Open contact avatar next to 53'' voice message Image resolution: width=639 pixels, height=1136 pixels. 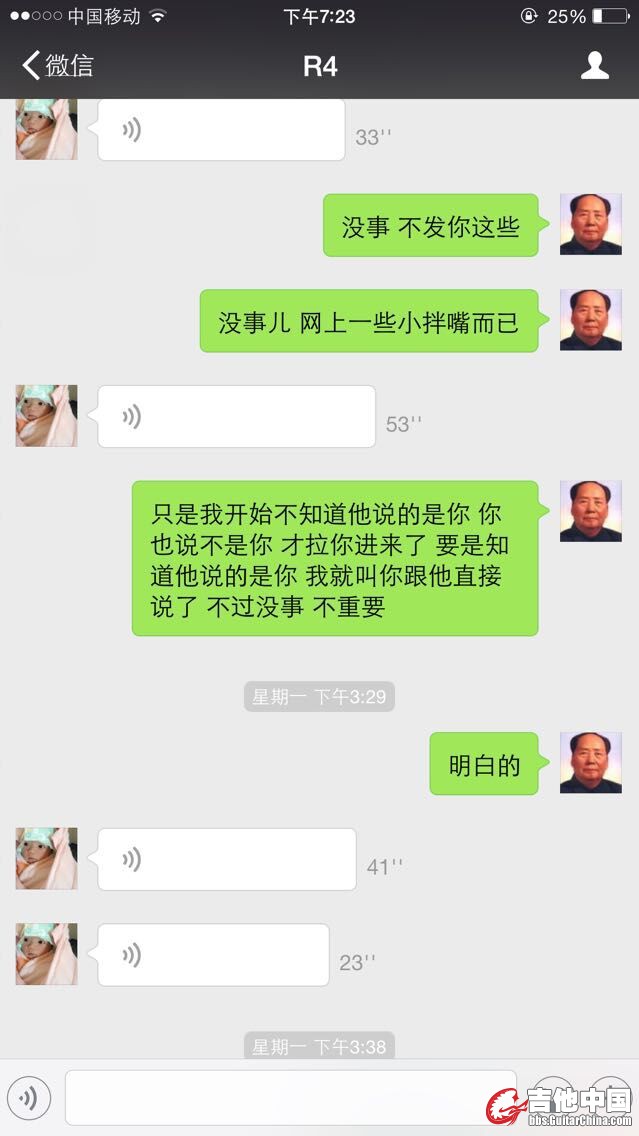[x=46, y=416]
